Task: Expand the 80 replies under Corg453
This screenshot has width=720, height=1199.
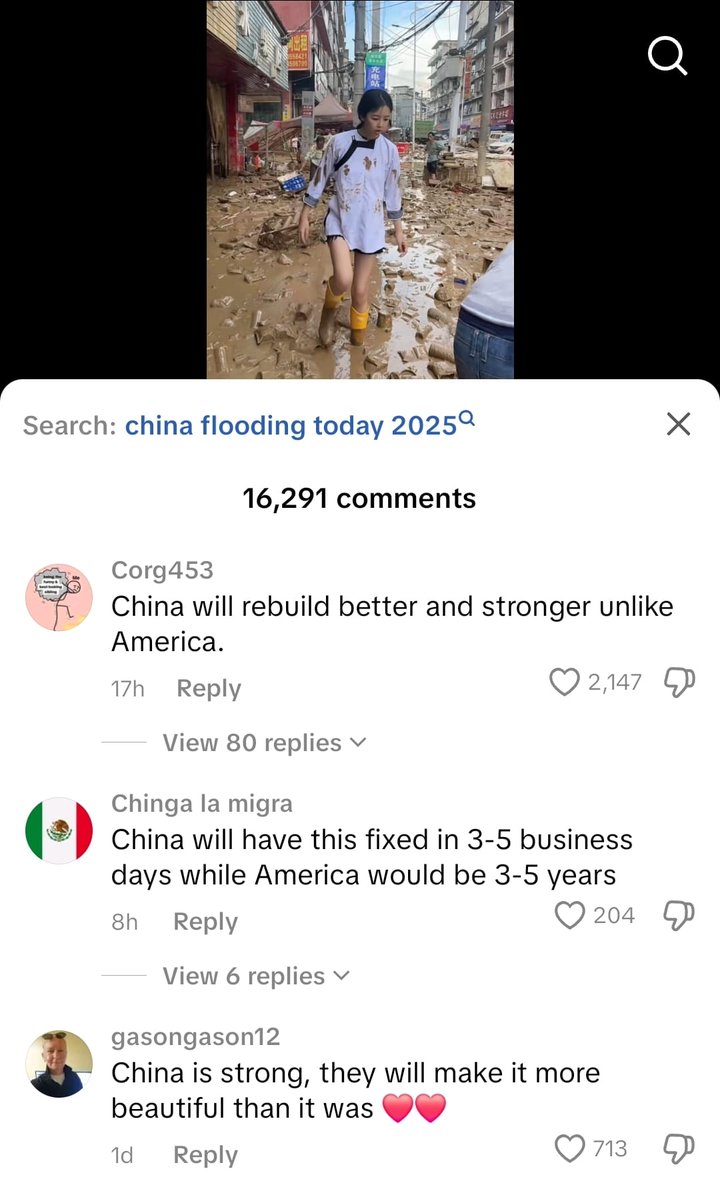Action: point(264,742)
